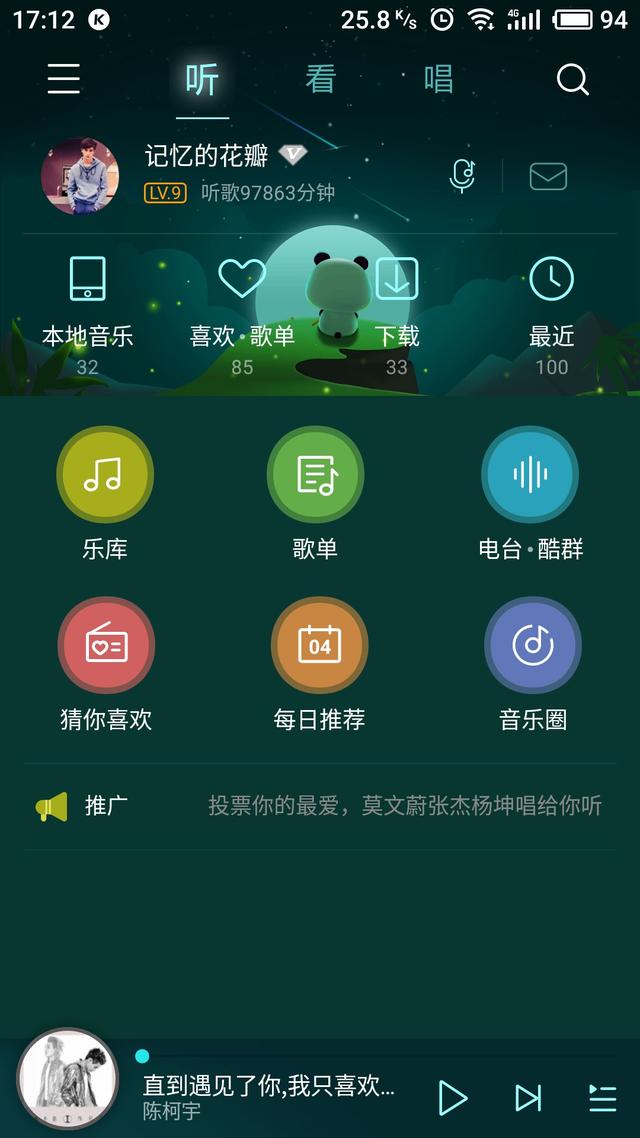Viewport: 640px width, 1138px height.
Task: Open the profile avatar of 记忆的花瓣
Action: [80, 175]
